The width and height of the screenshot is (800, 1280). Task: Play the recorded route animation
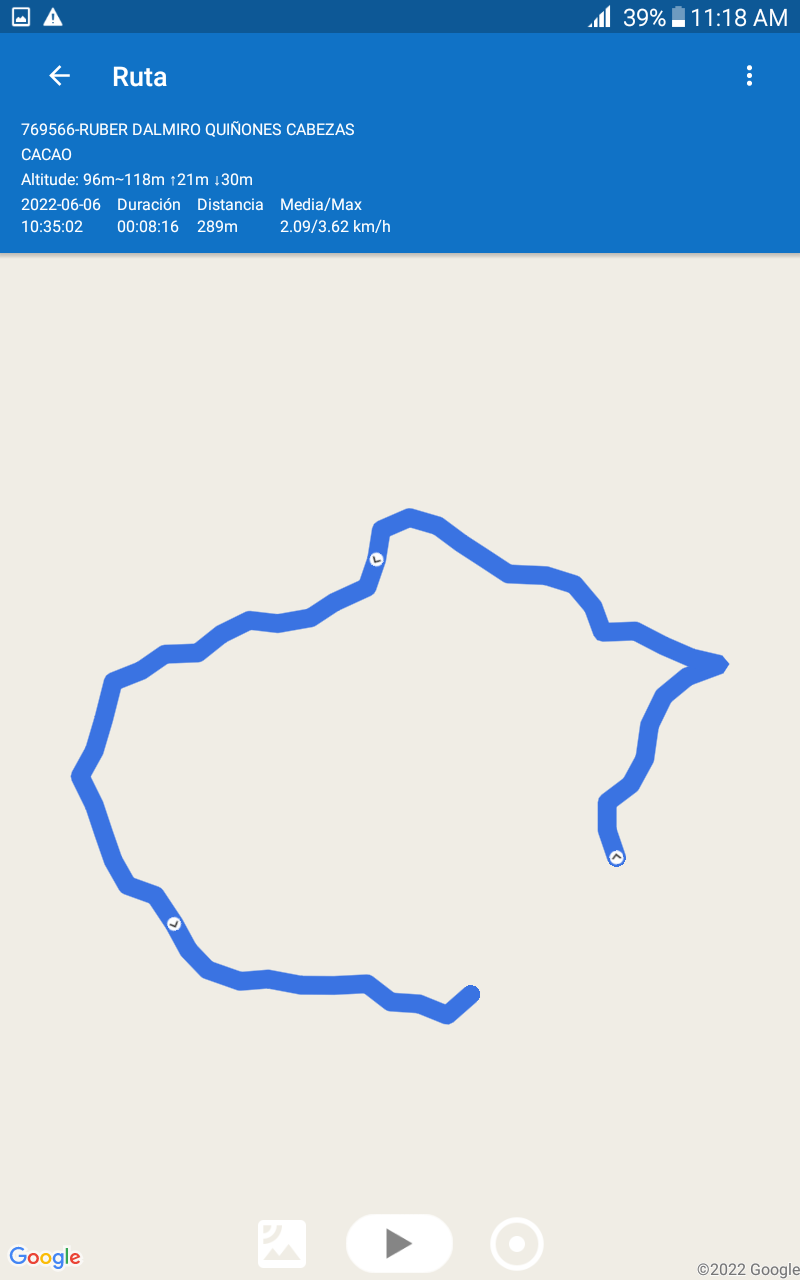coord(399,1243)
